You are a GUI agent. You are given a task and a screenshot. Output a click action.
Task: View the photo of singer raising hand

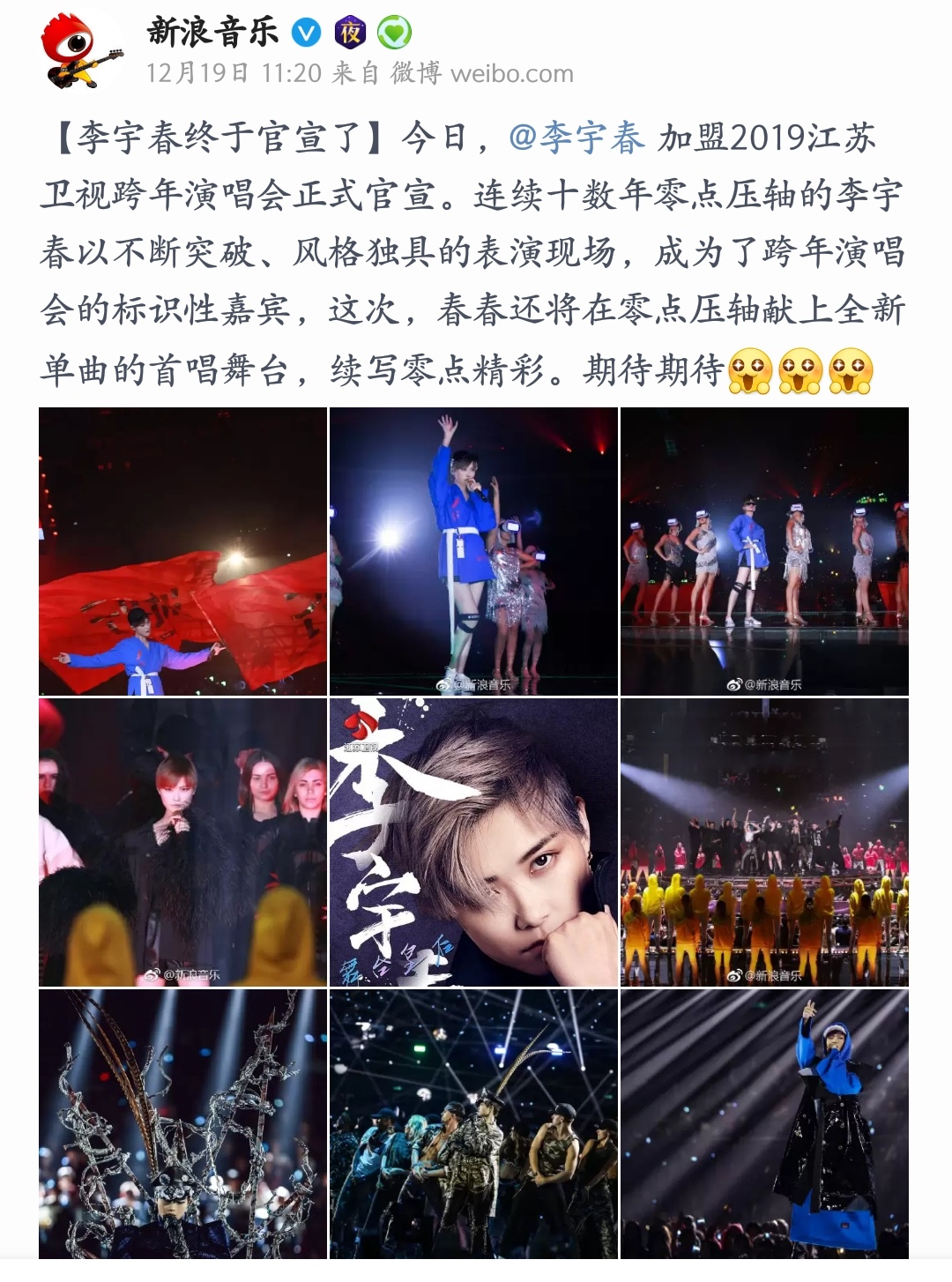point(473,551)
